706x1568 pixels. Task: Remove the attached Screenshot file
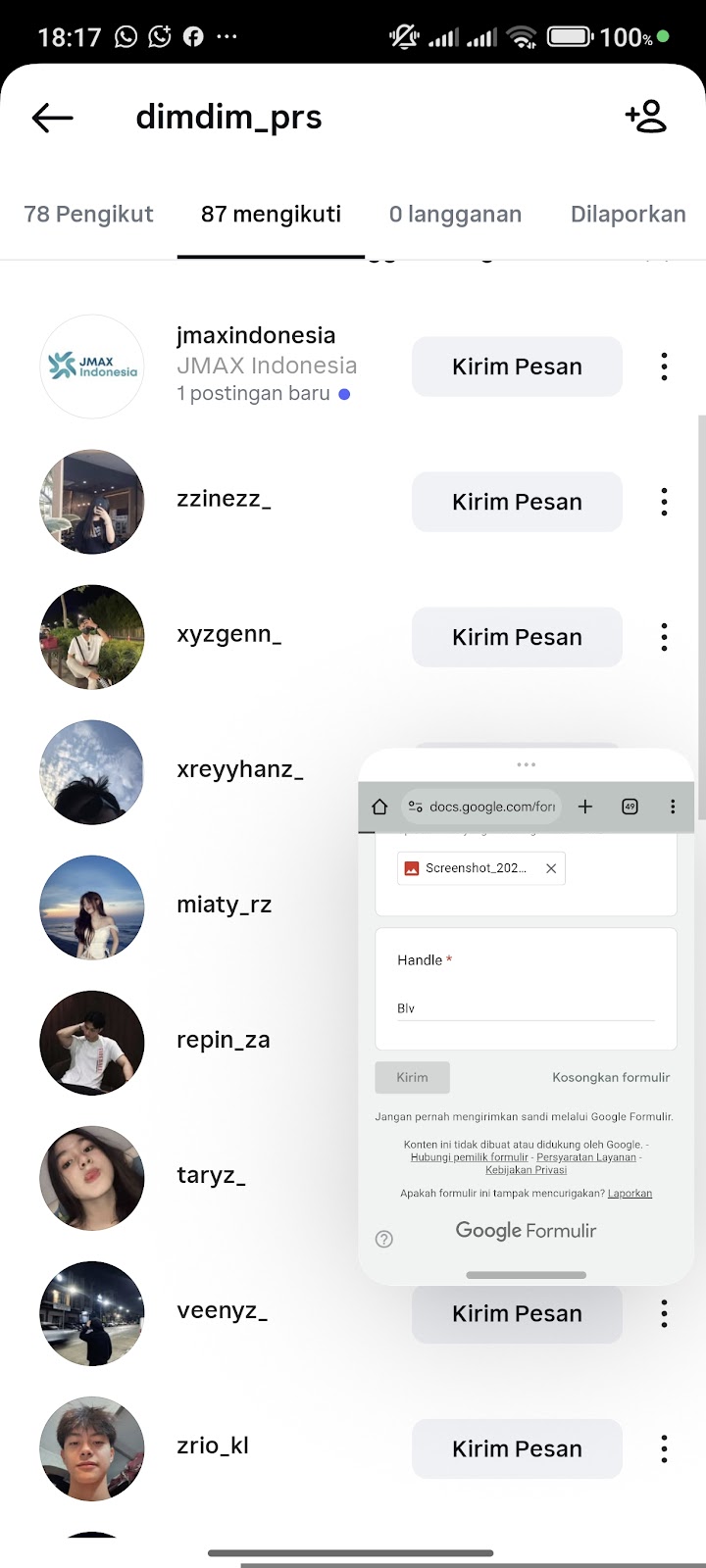551,868
